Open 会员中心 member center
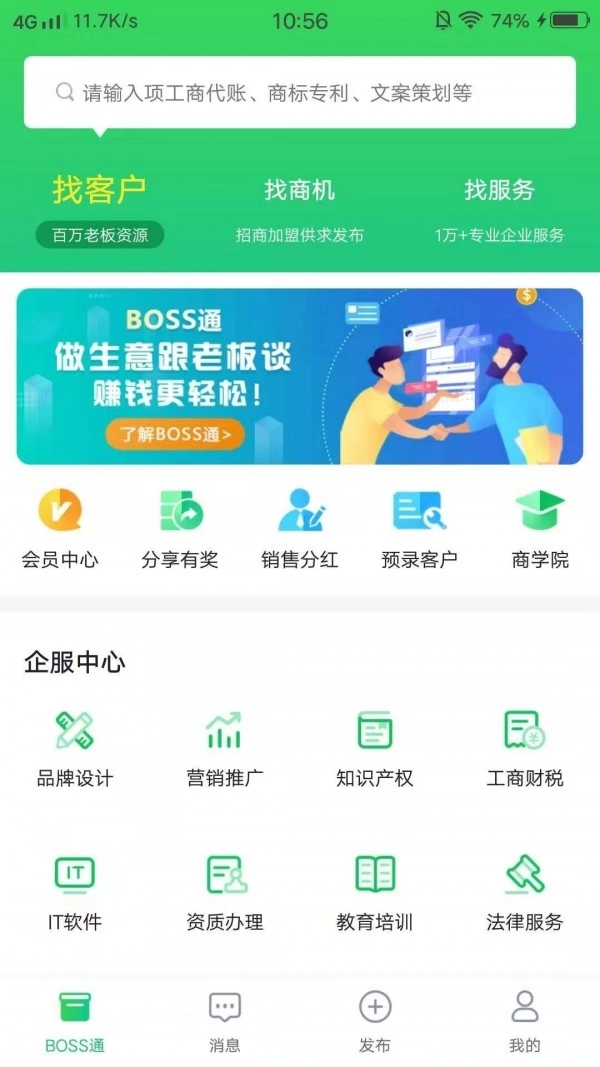The height and width of the screenshot is (1067, 600). point(60,527)
